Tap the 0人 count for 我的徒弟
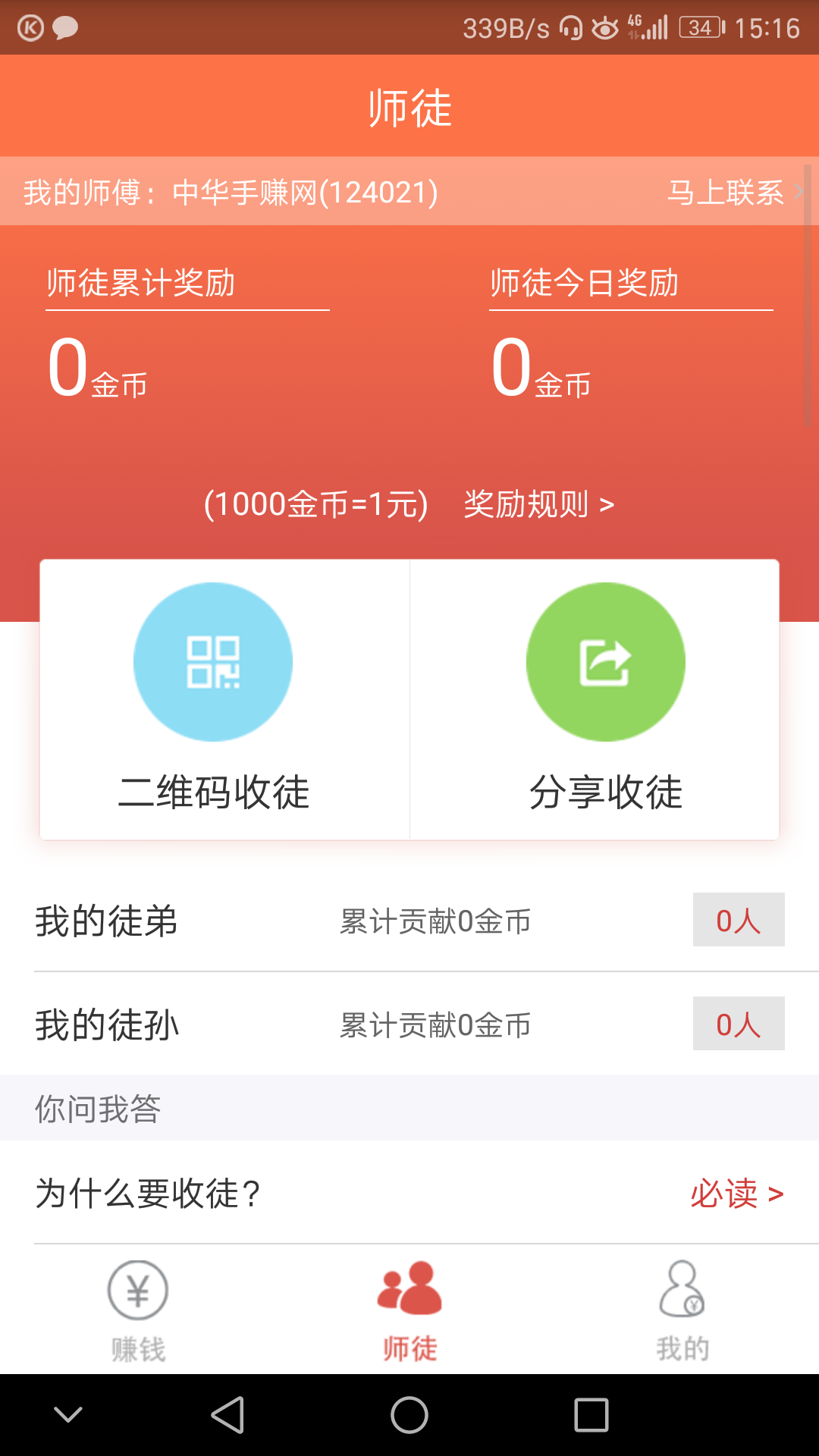The image size is (819, 1456). [739, 921]
